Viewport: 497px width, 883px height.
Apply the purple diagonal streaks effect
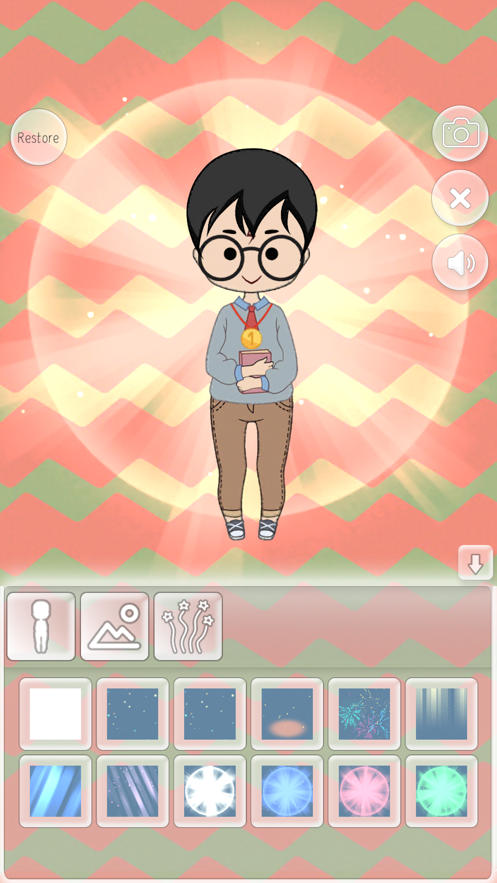pyautogui.click(x=132, y=791)
